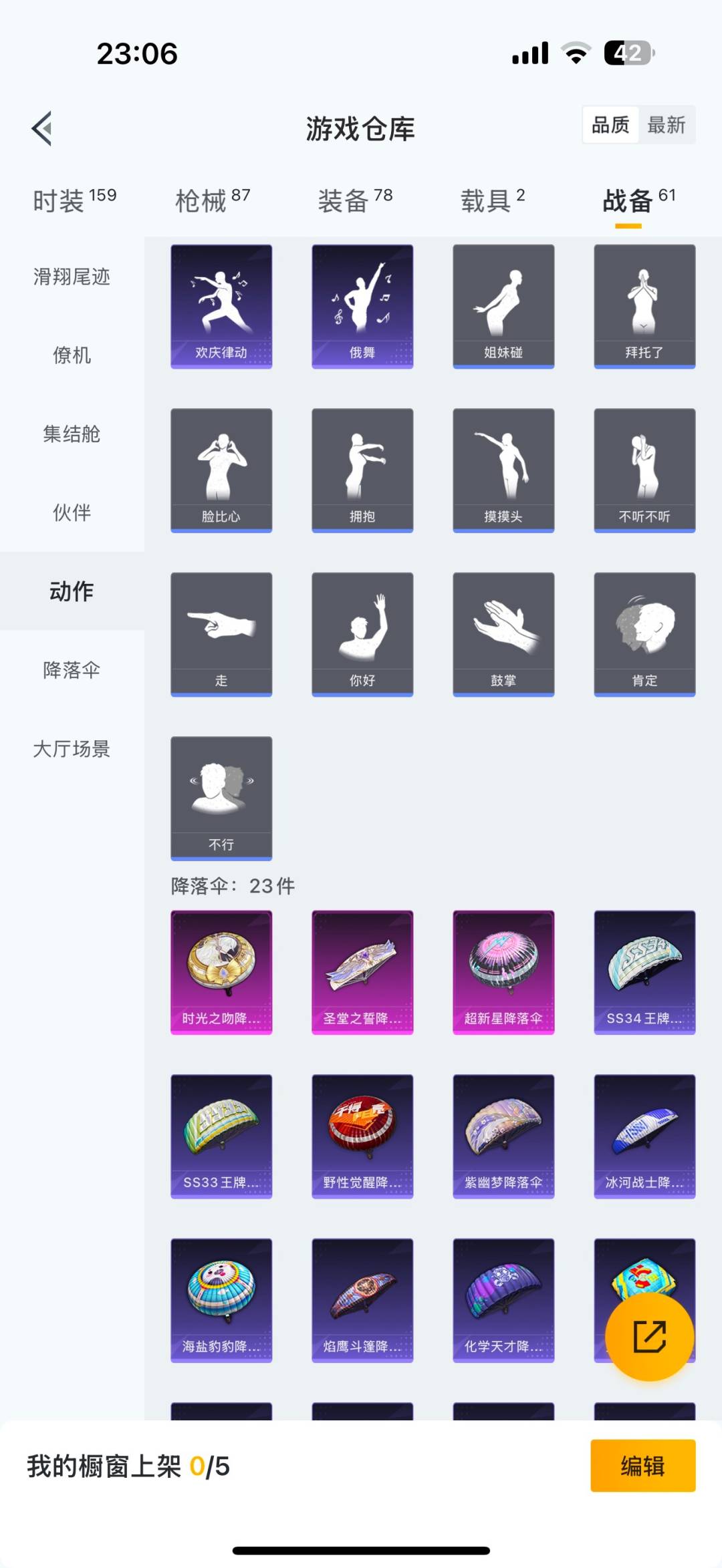Switch sorting to 最新

[x=668, y=125]
